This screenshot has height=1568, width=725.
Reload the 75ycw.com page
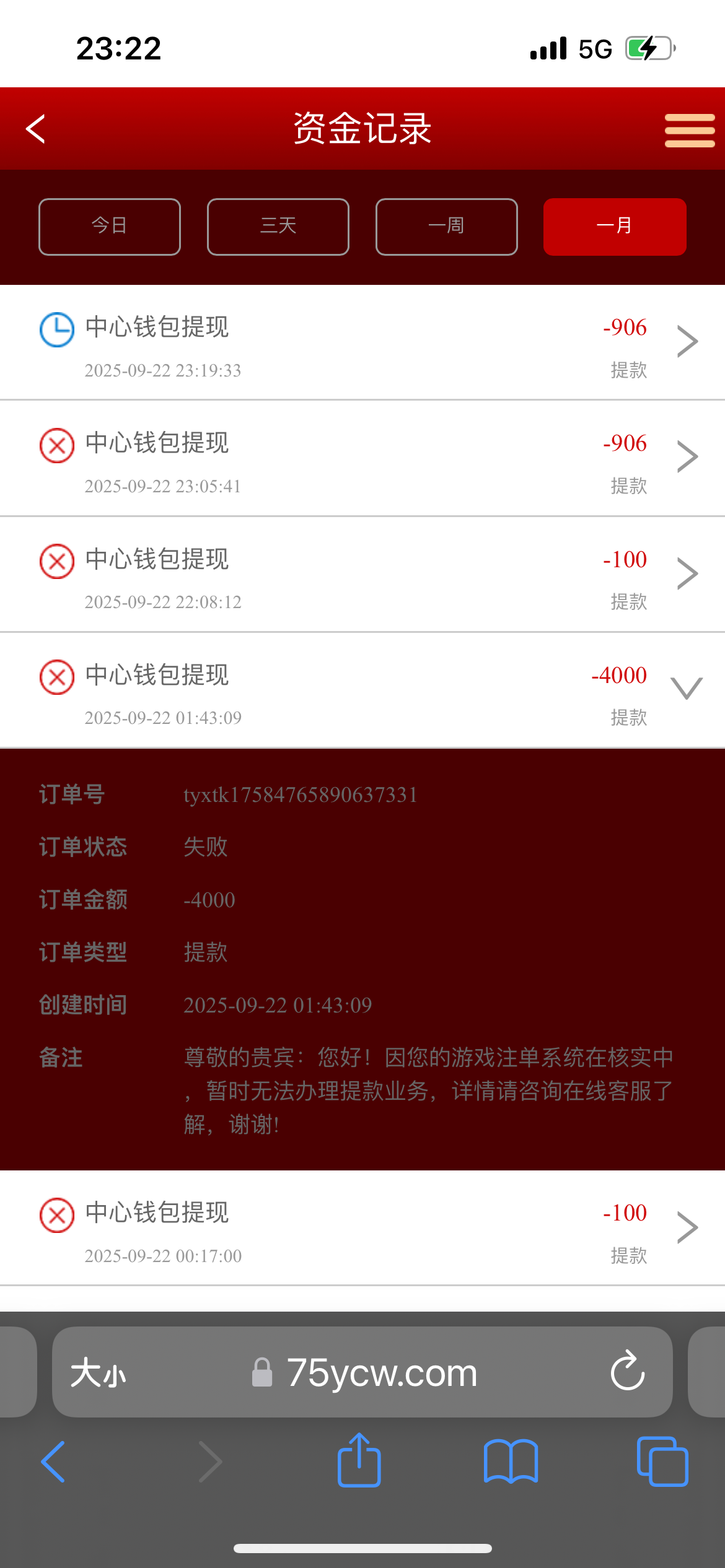pyautogui.click(x=628, y=1371)
